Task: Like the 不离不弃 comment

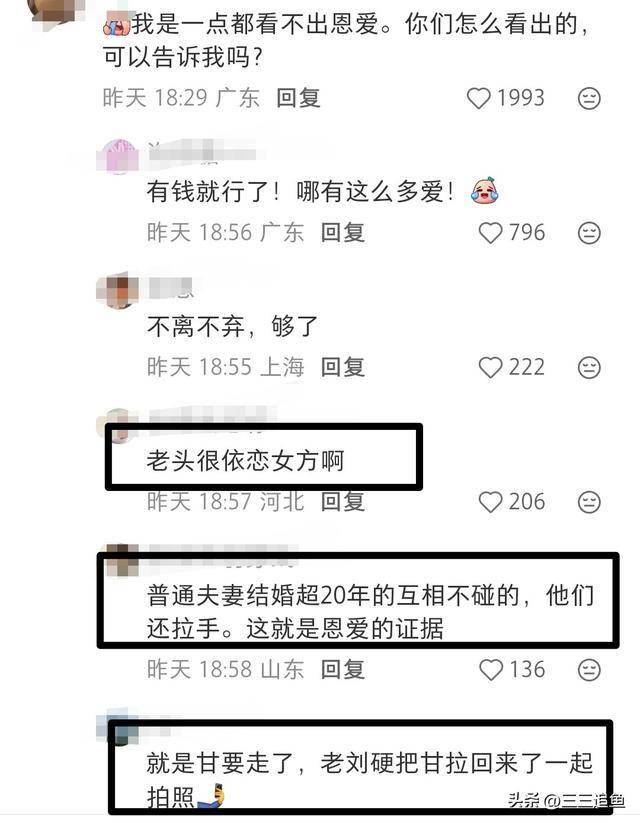Action: click(490, 367)
